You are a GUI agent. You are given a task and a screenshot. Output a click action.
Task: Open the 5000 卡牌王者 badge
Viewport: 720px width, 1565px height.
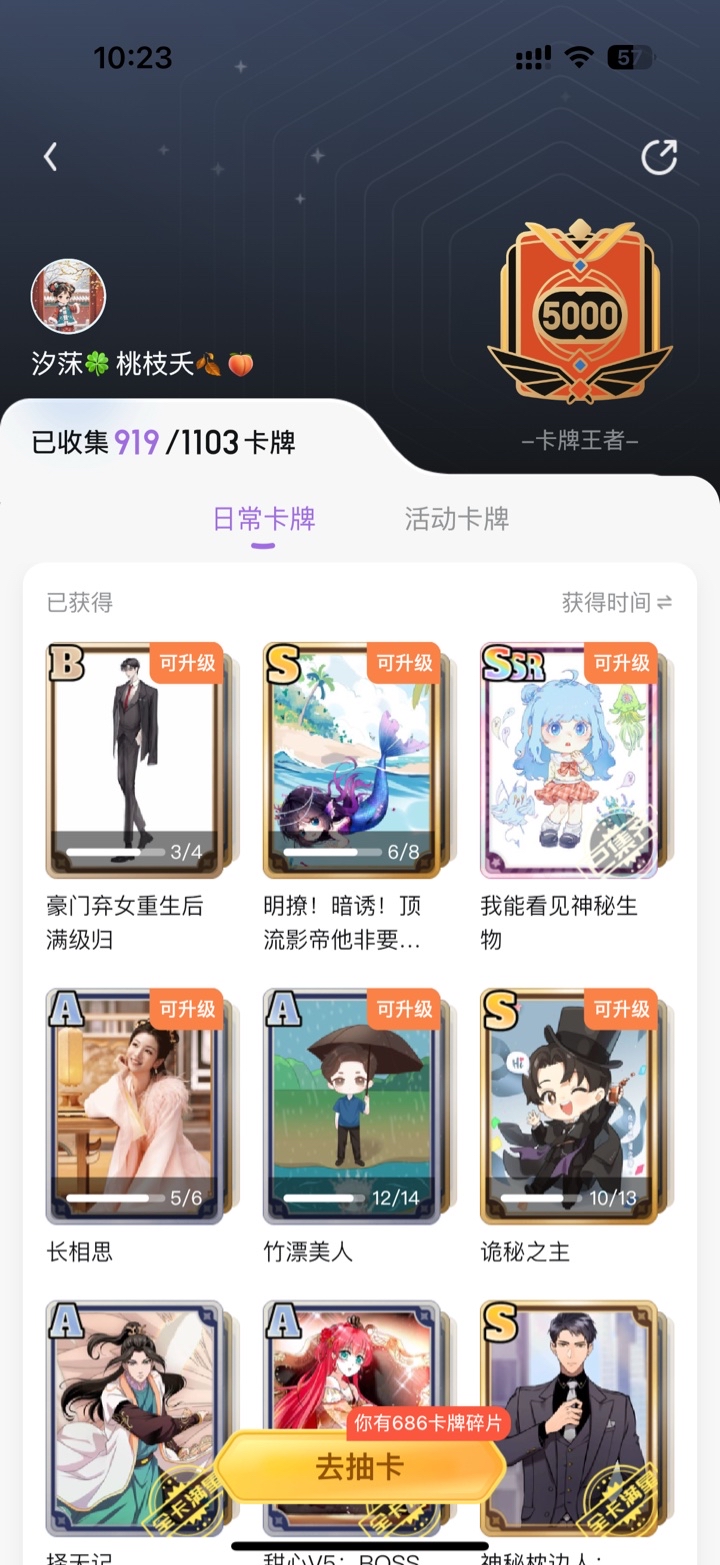(580, 318)
